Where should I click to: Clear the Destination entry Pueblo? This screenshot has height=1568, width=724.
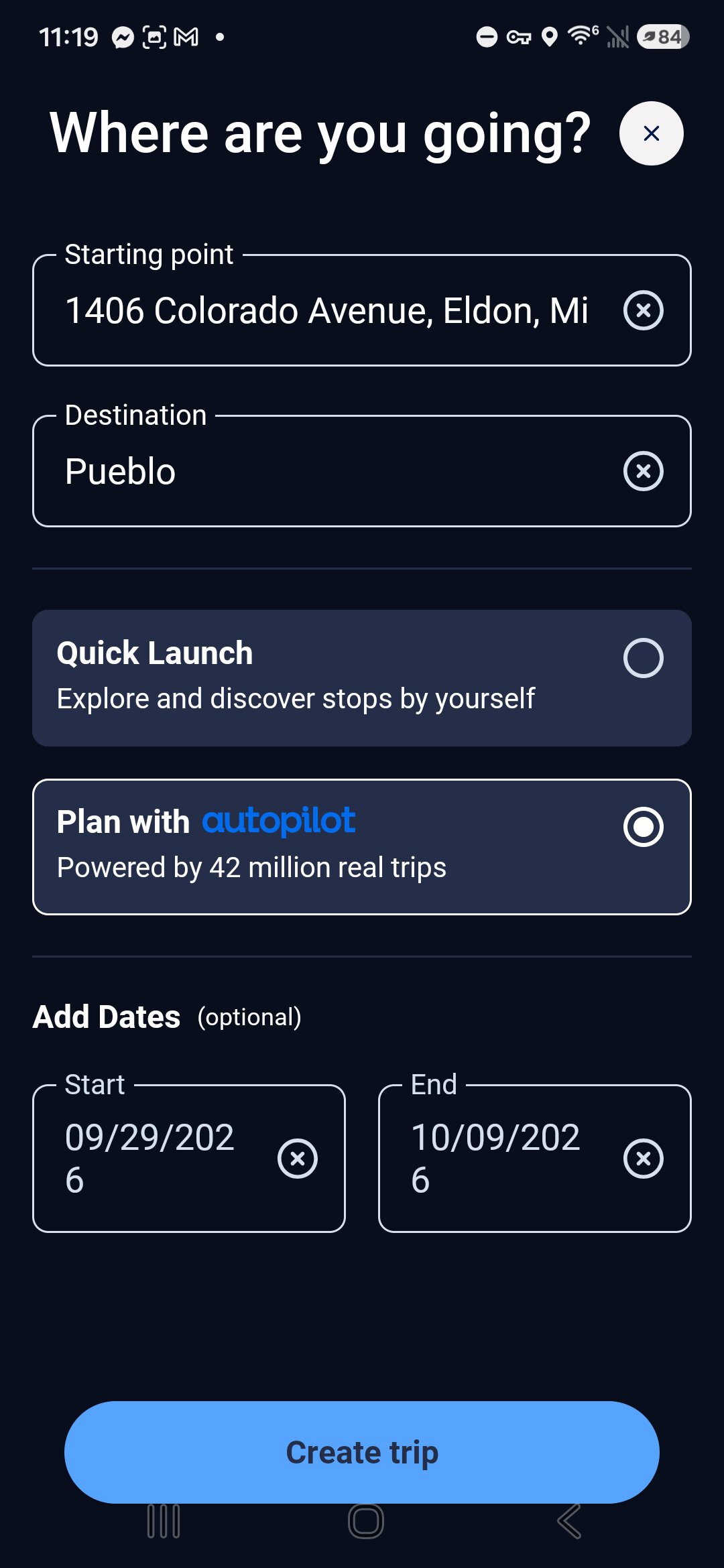(x=643, y=471)
